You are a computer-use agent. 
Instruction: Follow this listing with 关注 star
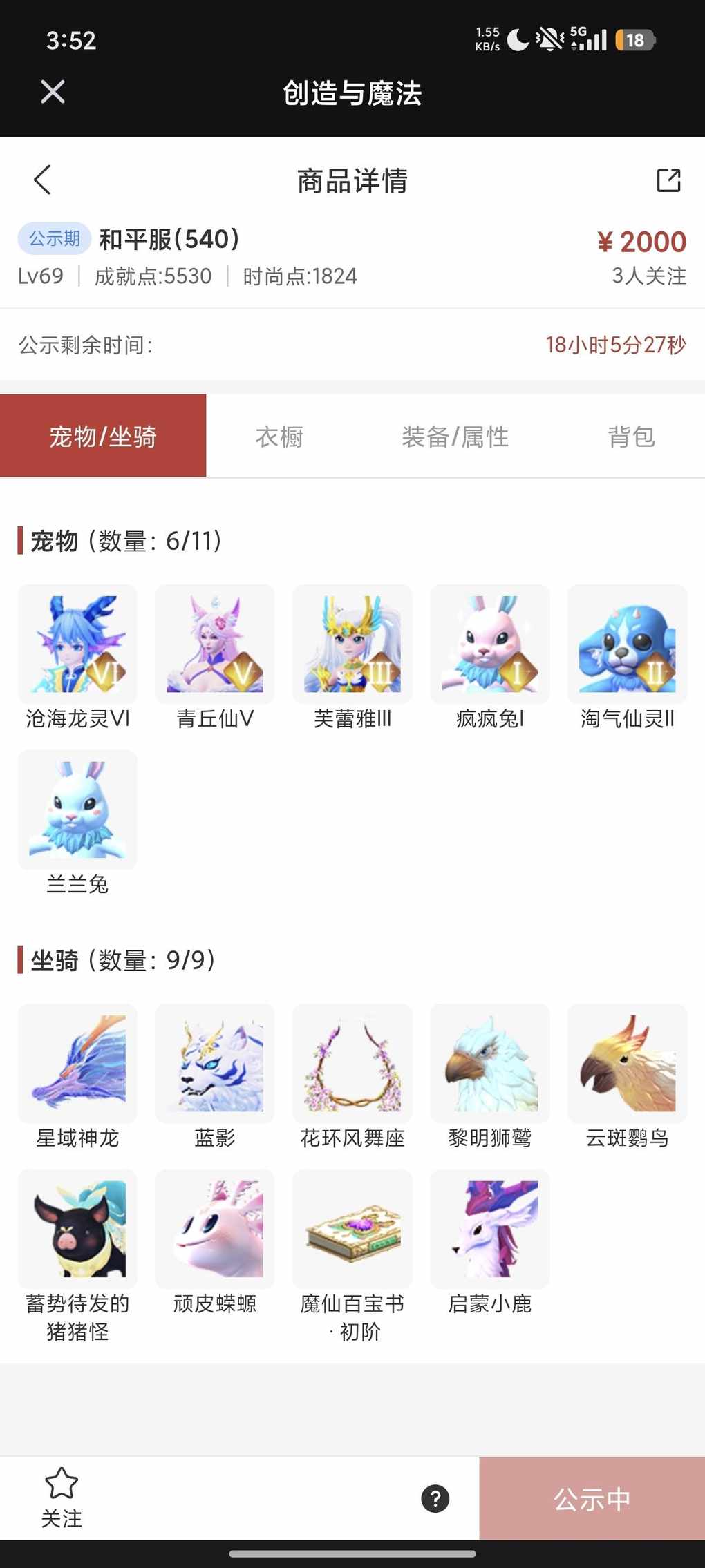pos(62,1497)
